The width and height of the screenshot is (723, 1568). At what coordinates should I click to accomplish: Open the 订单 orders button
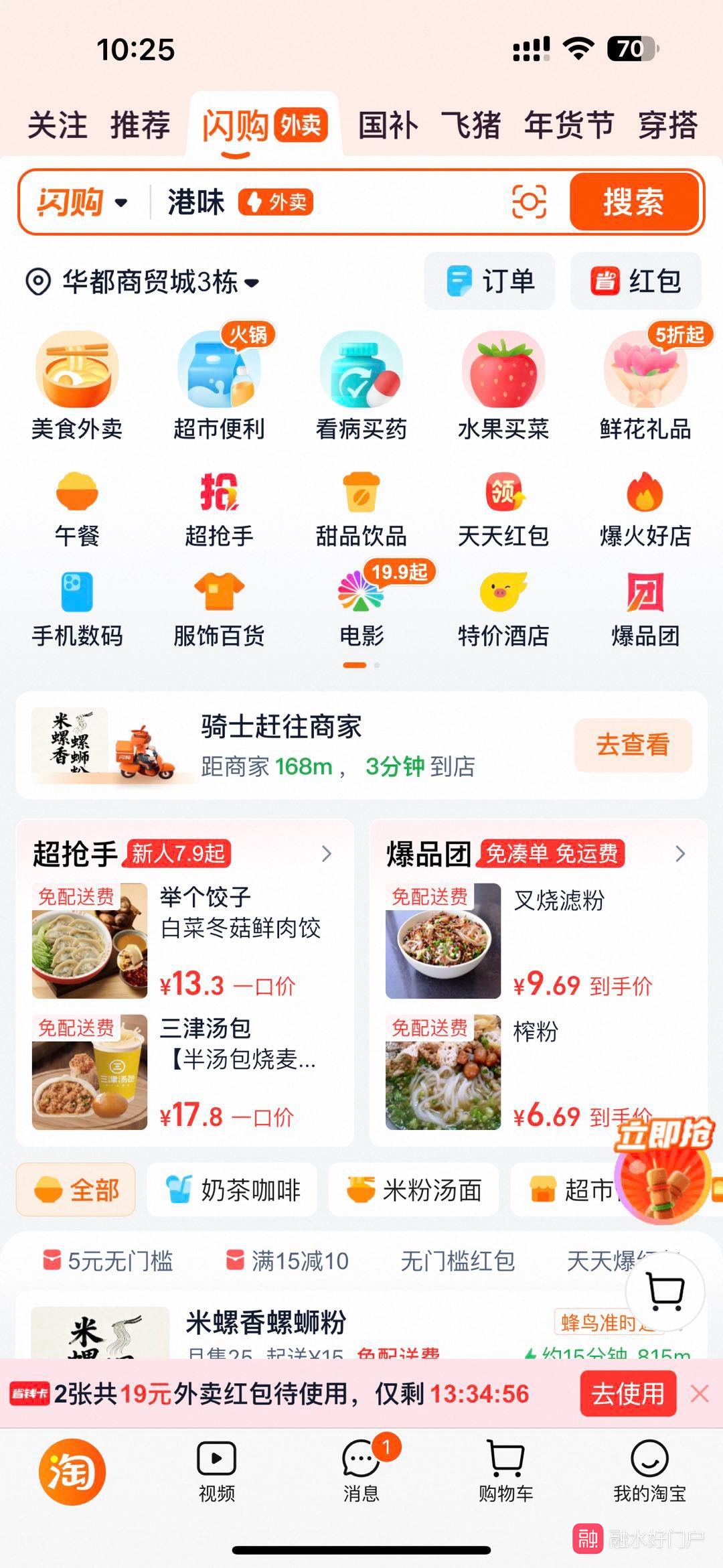[x=490, y=281]
